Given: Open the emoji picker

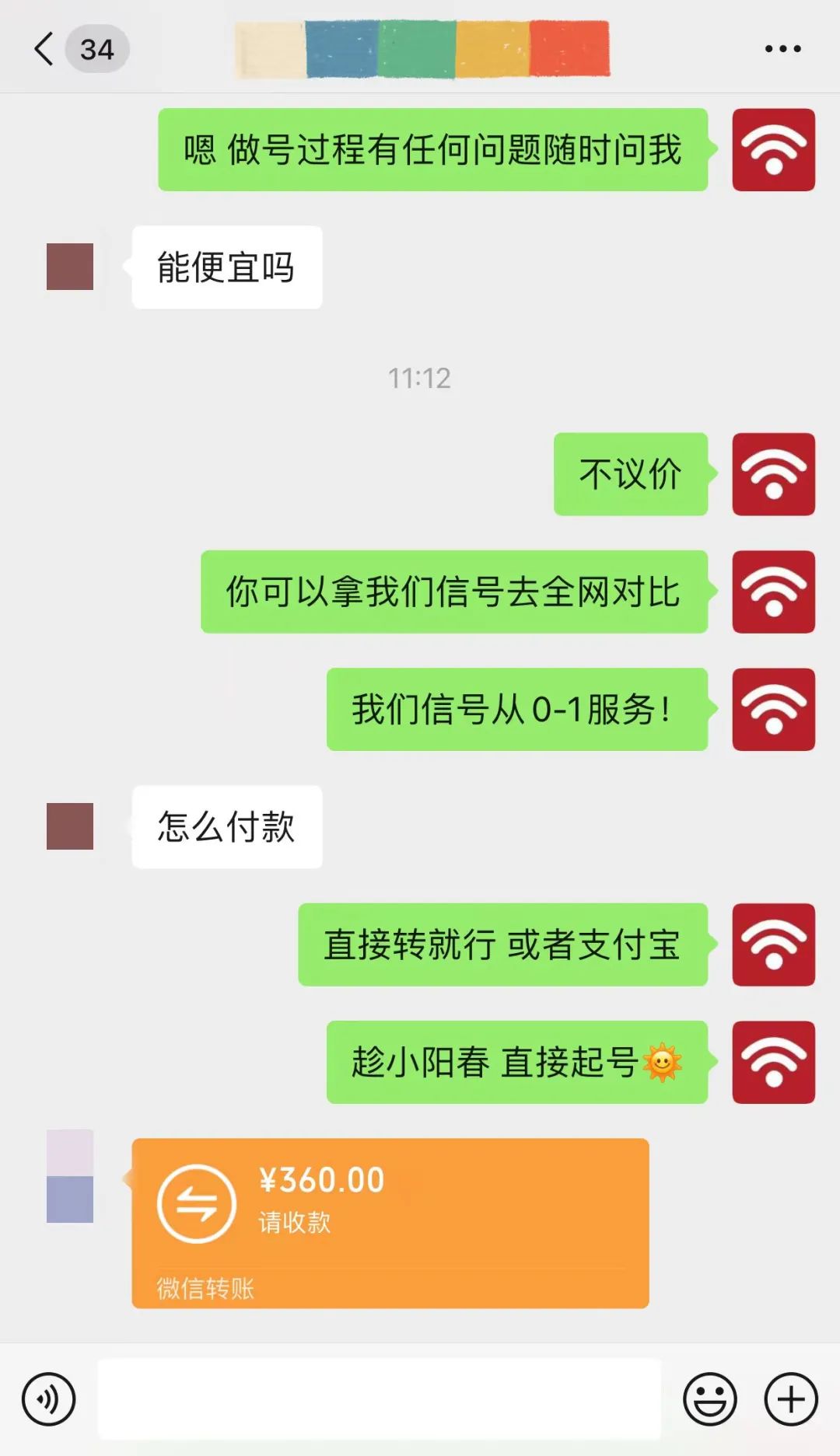Looking at the screenshot, I should [x=709, y=1399].
